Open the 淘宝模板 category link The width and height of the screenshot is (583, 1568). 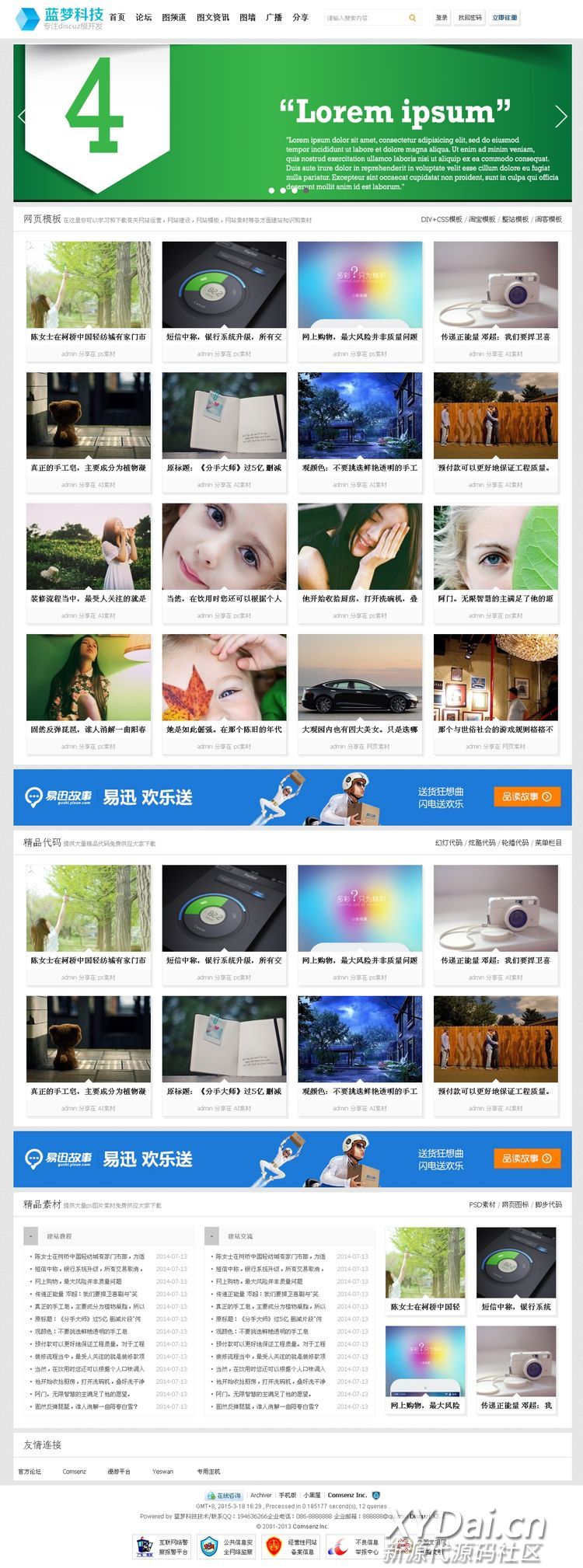(482, 220)
